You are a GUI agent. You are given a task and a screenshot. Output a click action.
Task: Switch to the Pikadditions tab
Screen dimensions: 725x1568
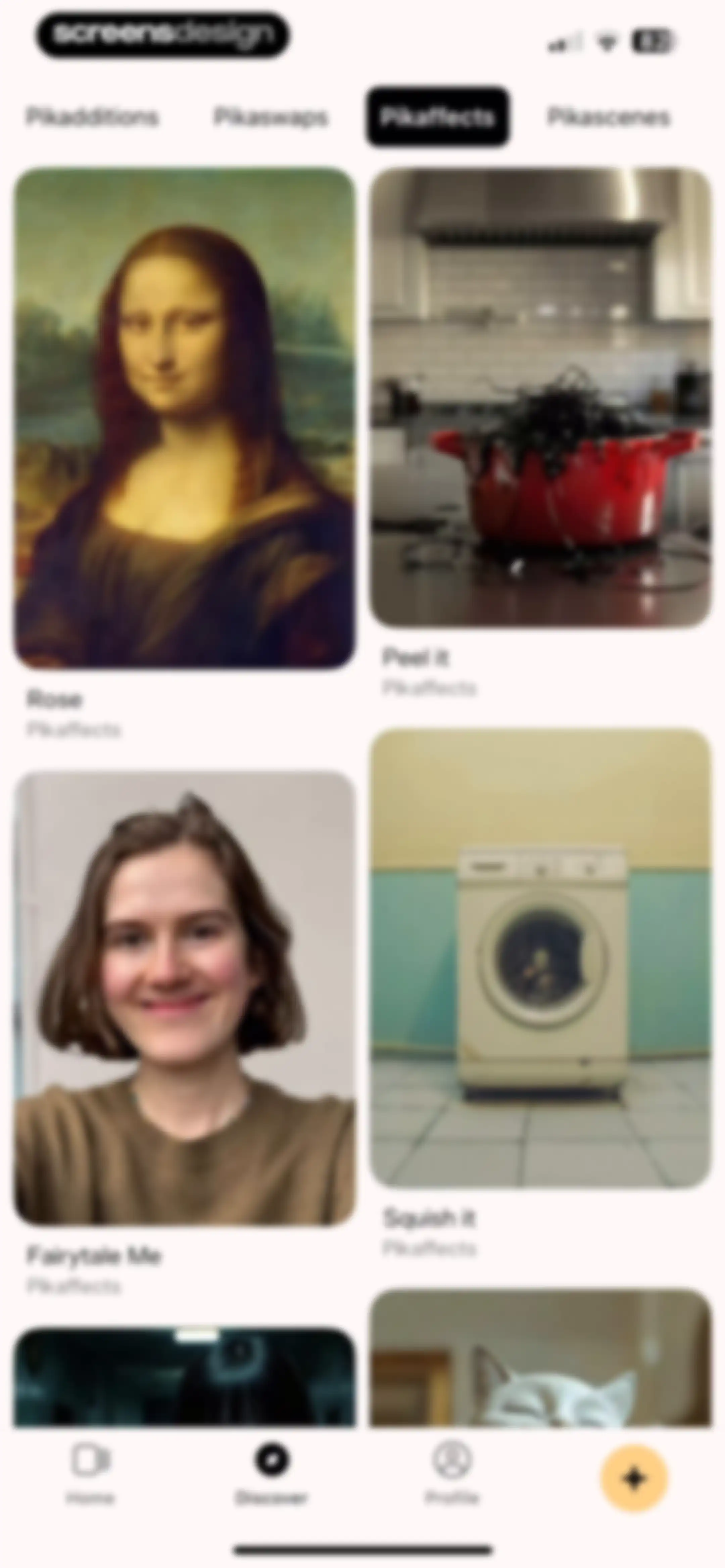[x=92, y=116]
